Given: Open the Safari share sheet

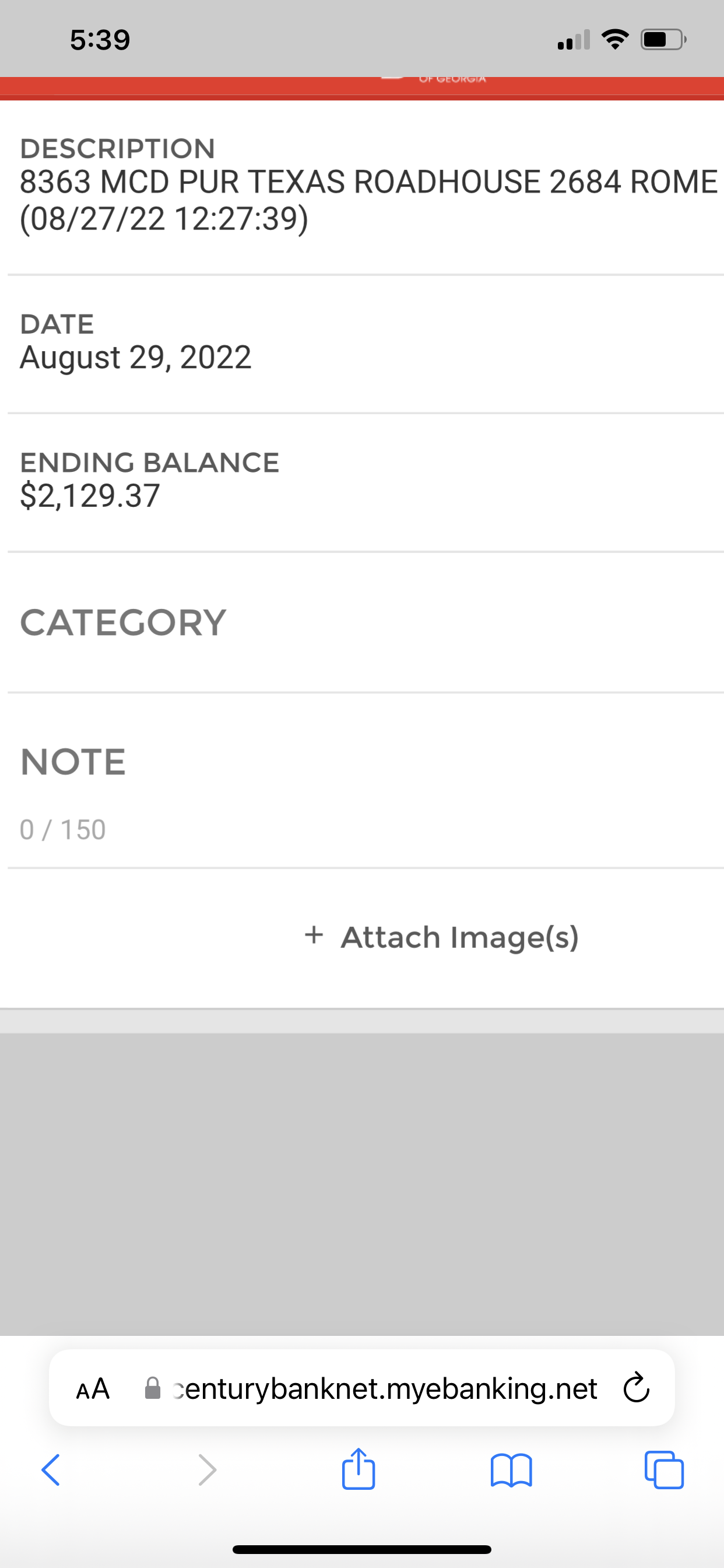Looking at the screenshot, I should coord(359,1469).
